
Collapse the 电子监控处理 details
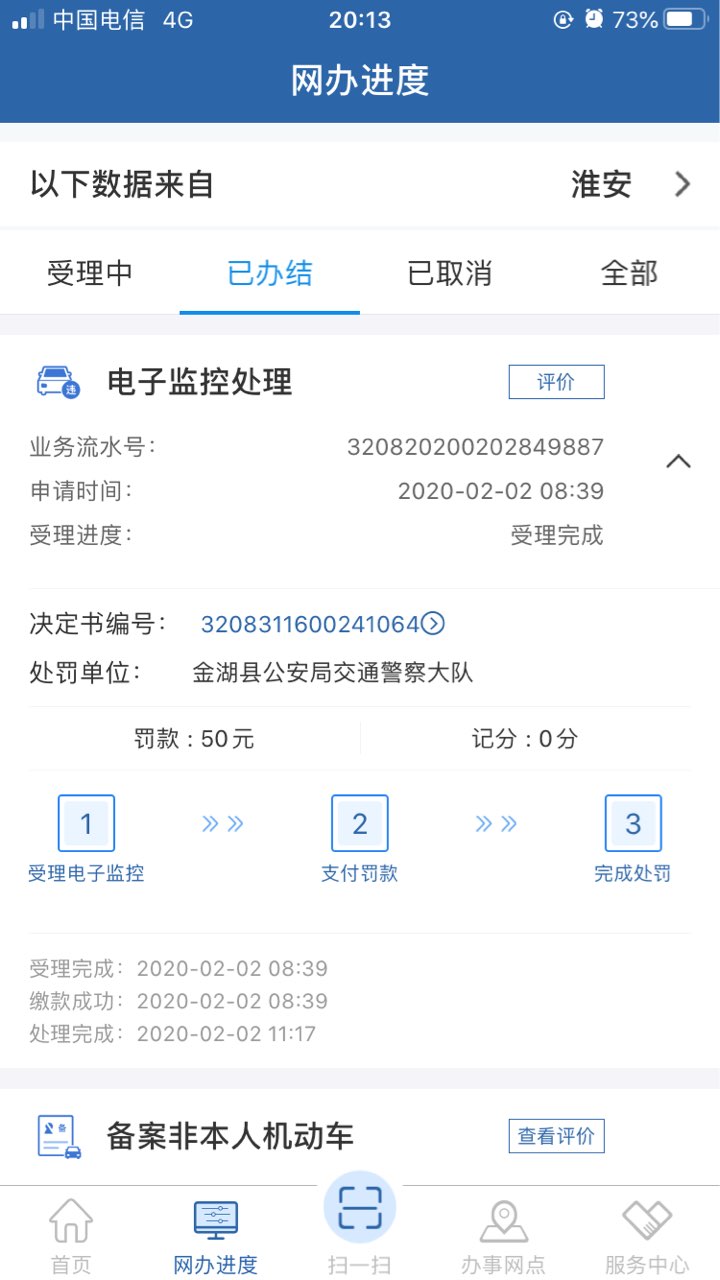click(x=679, y=461)
